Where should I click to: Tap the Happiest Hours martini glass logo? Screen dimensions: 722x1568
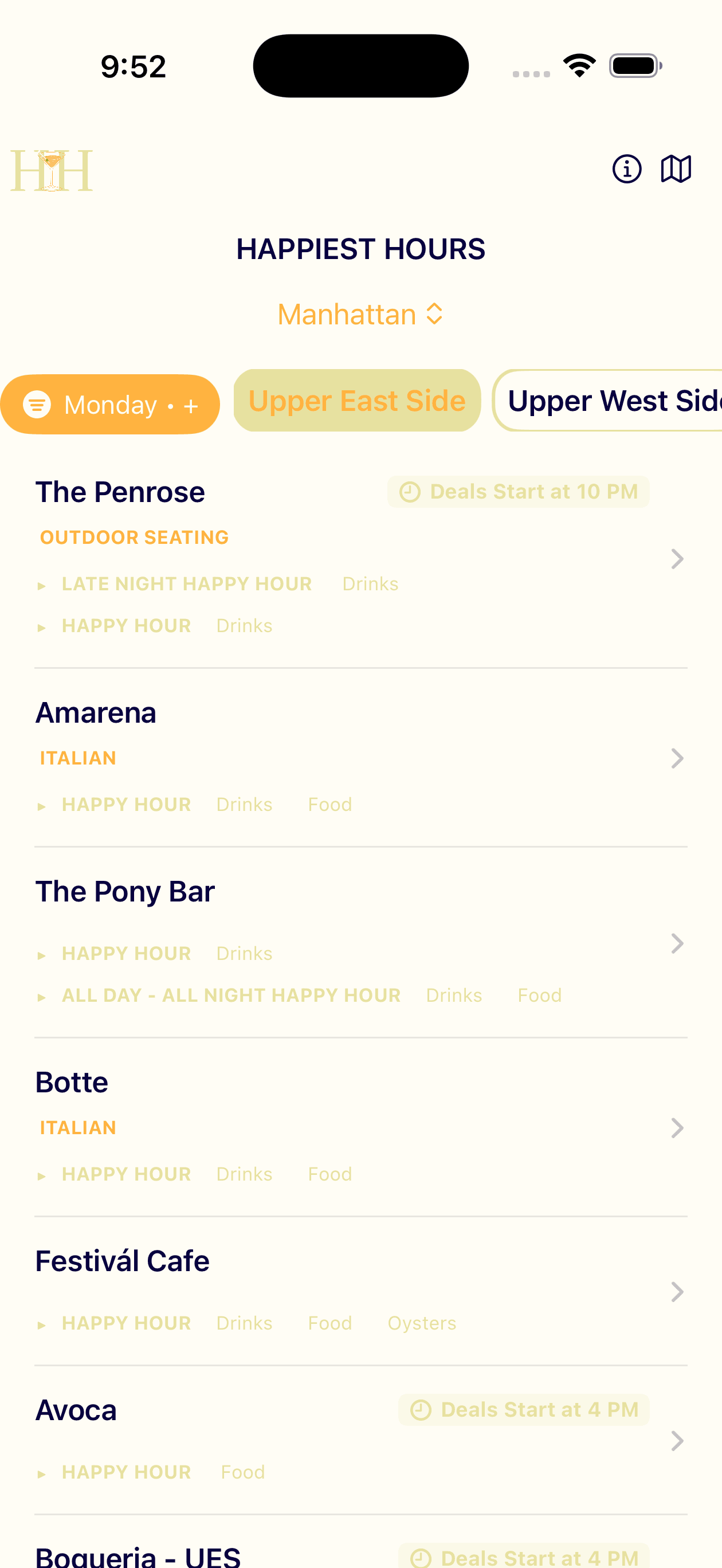coord(52,170)
